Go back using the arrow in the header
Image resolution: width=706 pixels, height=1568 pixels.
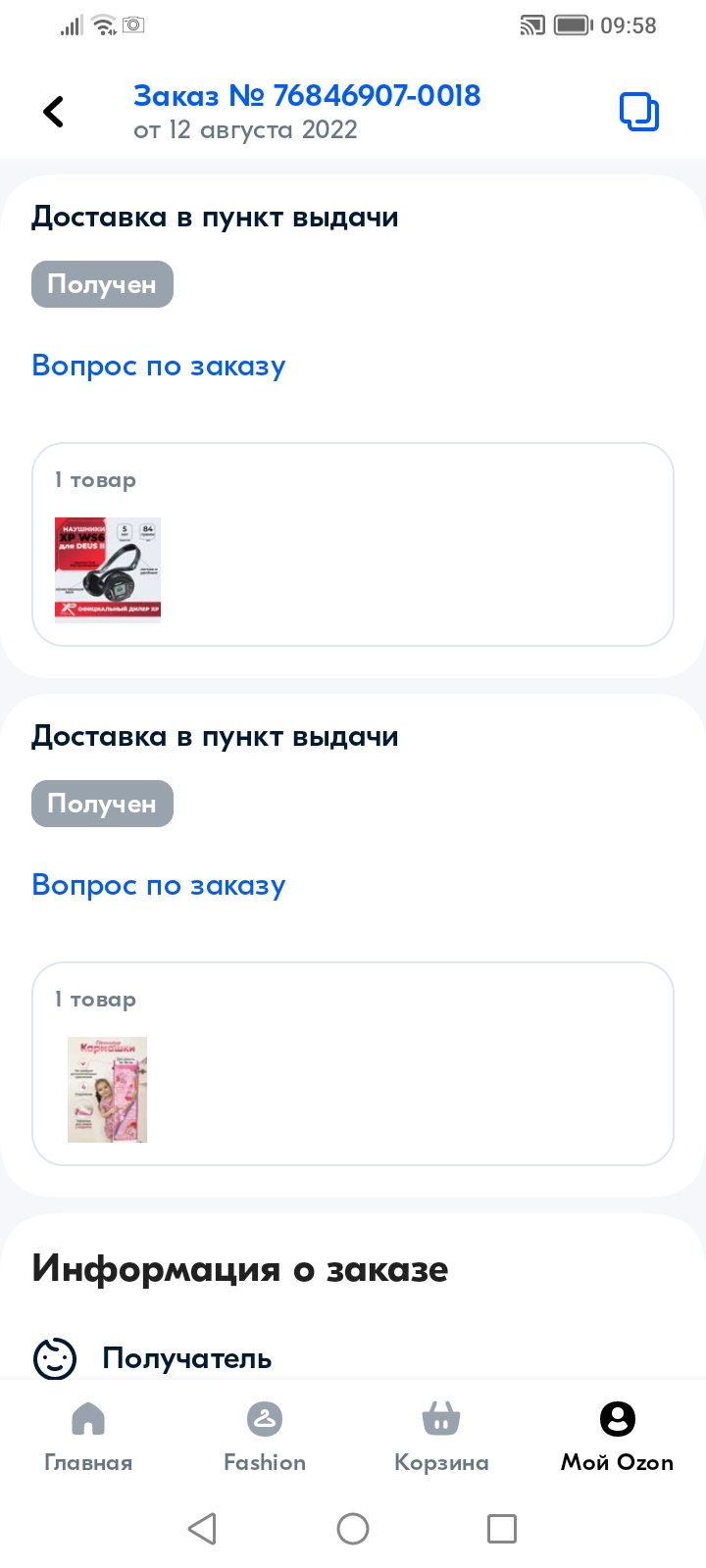[x=54, y=112]
